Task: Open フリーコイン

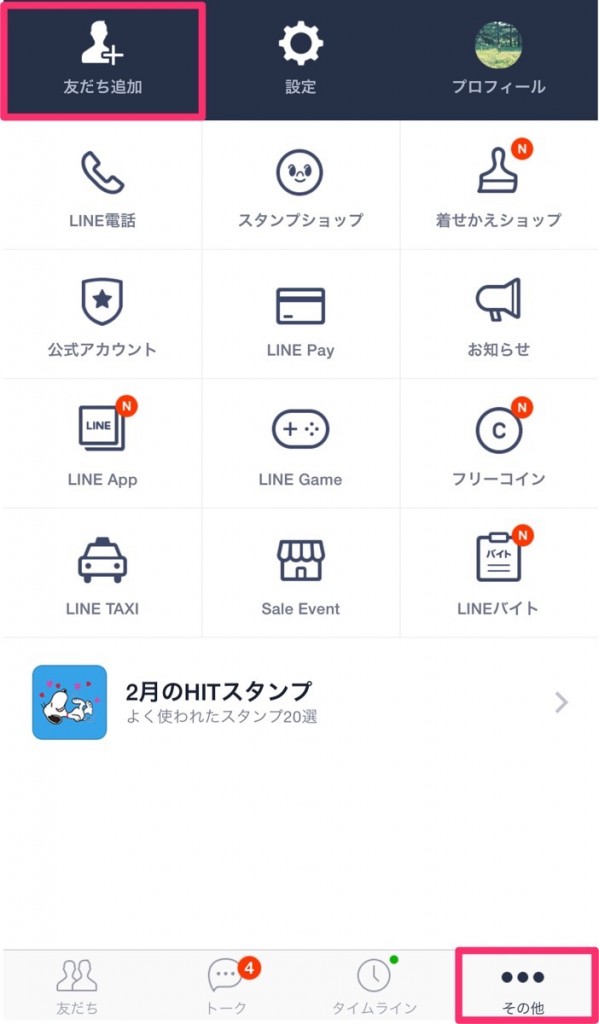Action: point(498,444)
